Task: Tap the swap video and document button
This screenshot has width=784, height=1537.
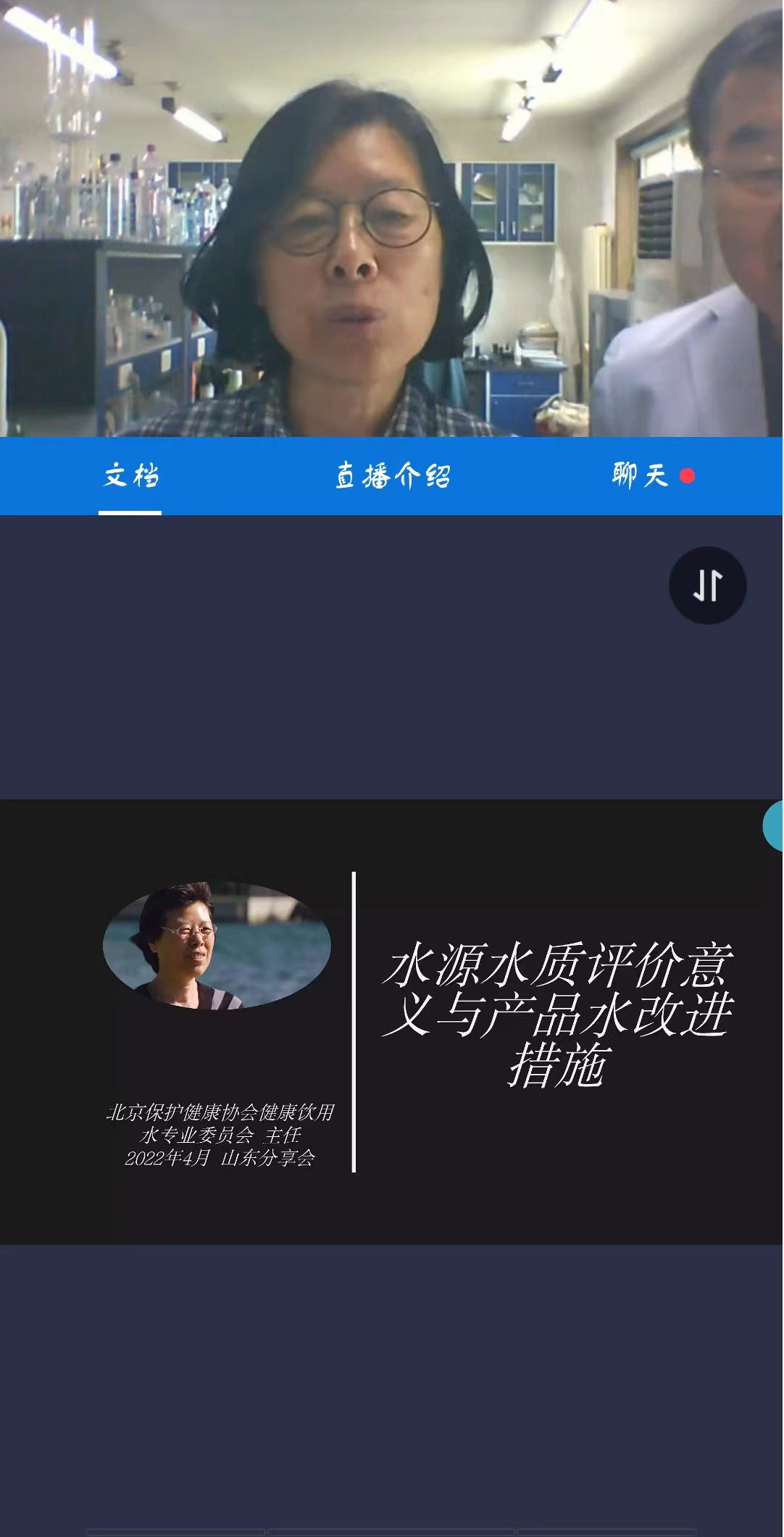Action: 707,586
